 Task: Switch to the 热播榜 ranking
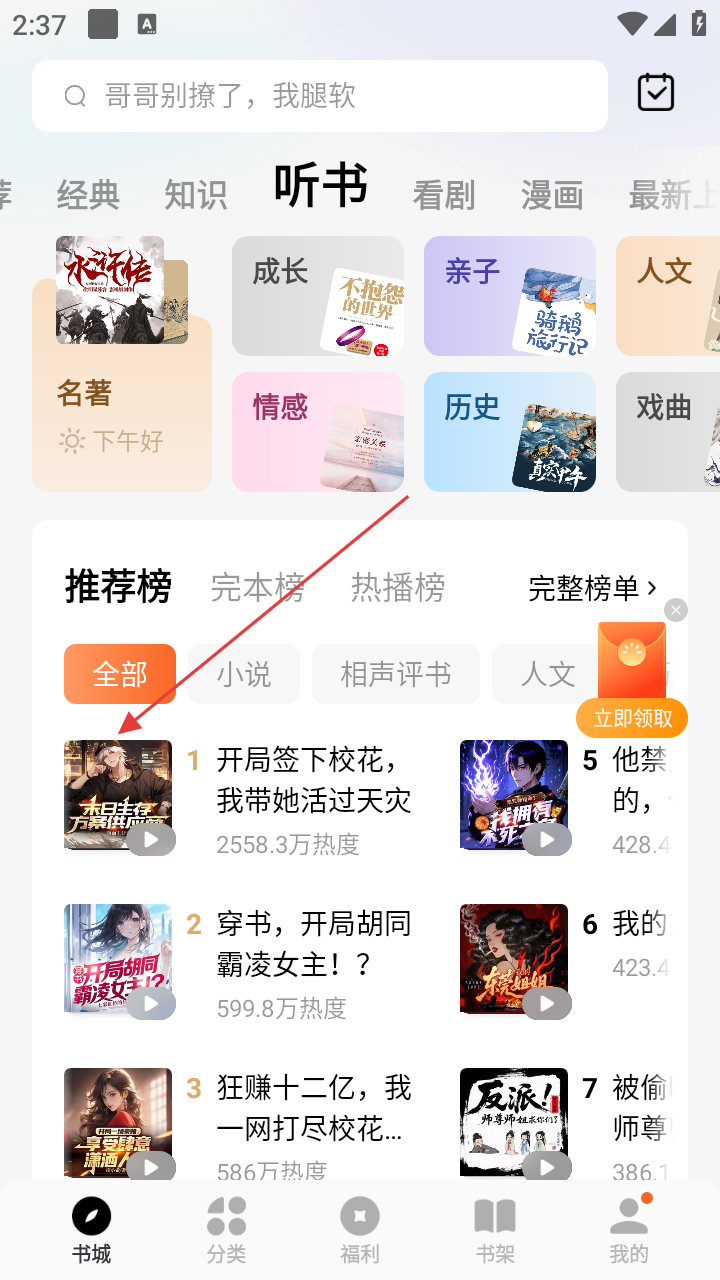(x=398, y=588)
